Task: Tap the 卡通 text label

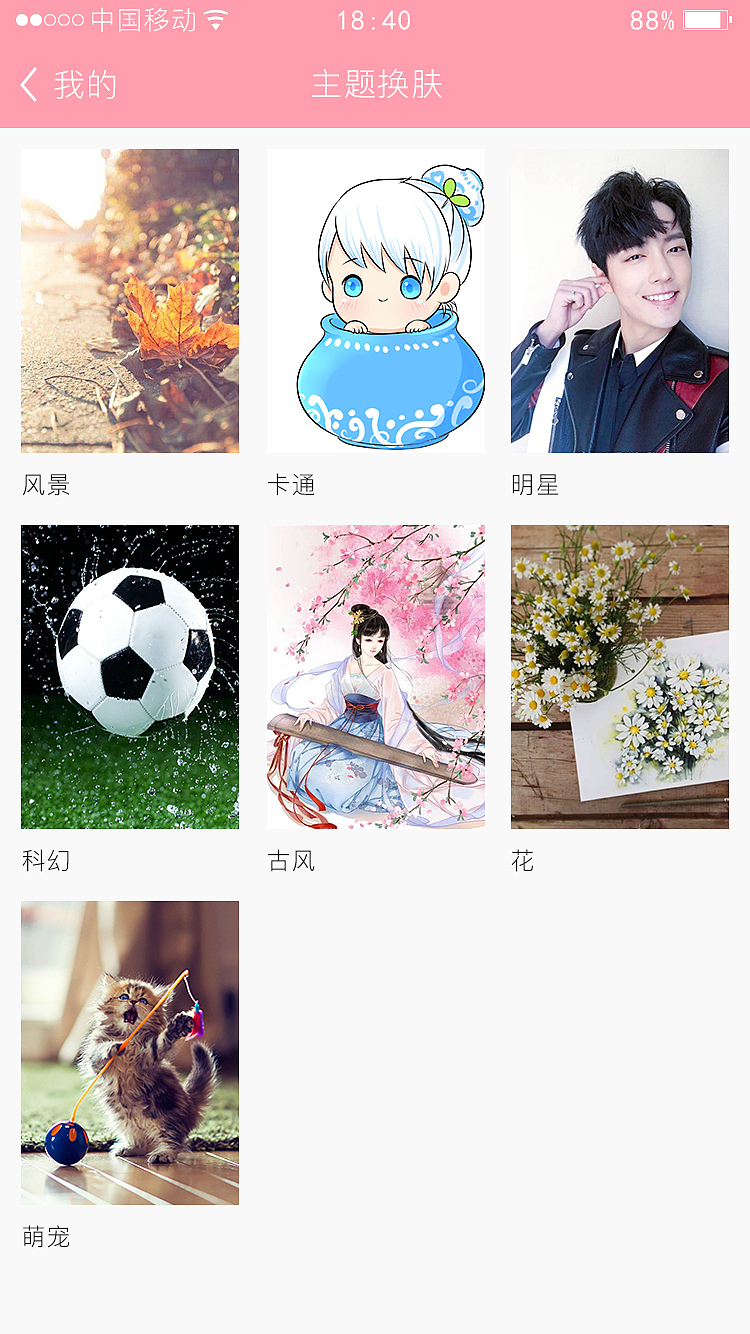Action: [x=288, y=484]
